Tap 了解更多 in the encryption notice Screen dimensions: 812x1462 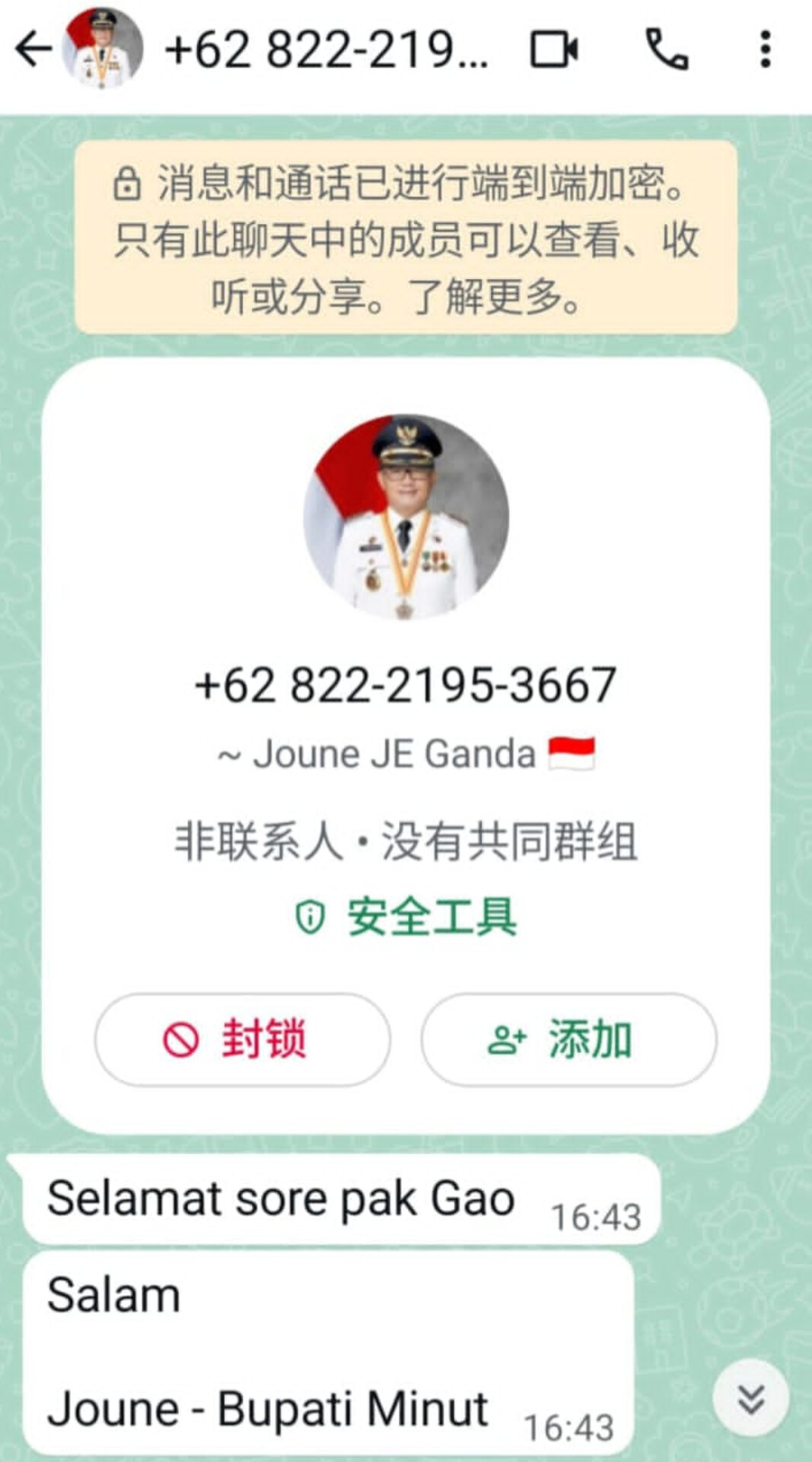pos(495,296)
